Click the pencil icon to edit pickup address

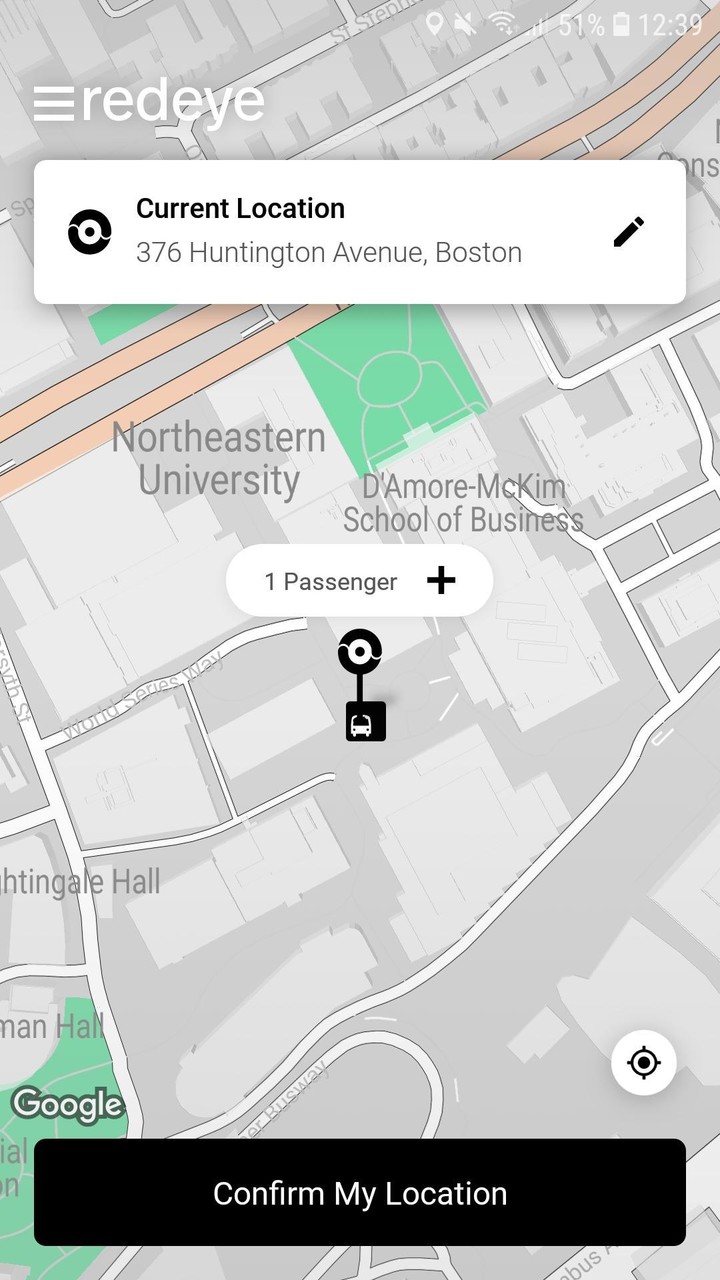coord(628,230)
